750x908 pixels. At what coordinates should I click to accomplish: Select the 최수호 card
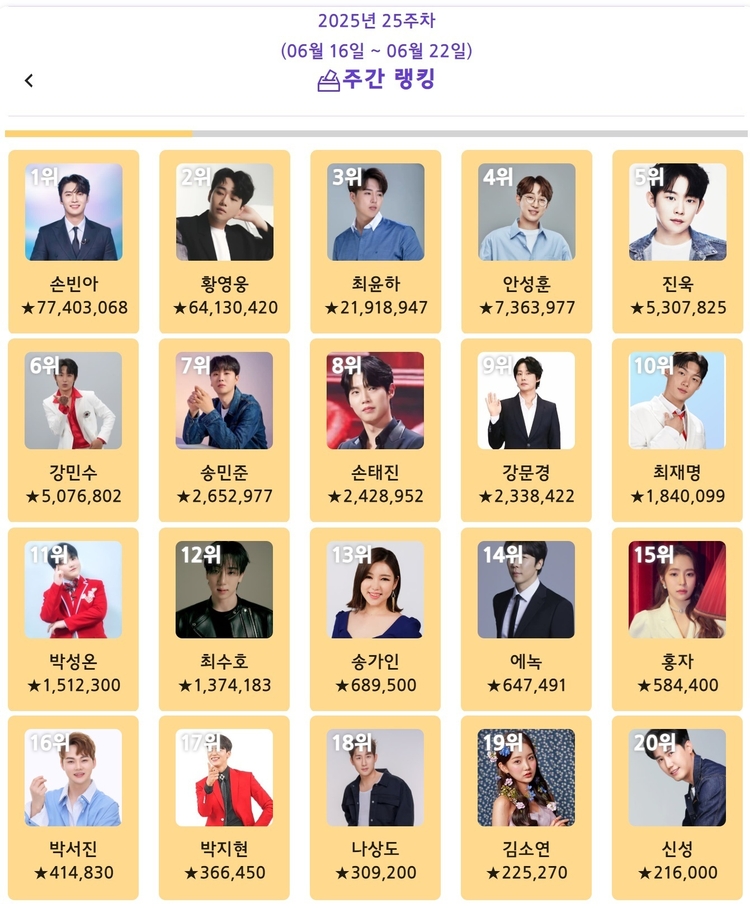point(225,617)
